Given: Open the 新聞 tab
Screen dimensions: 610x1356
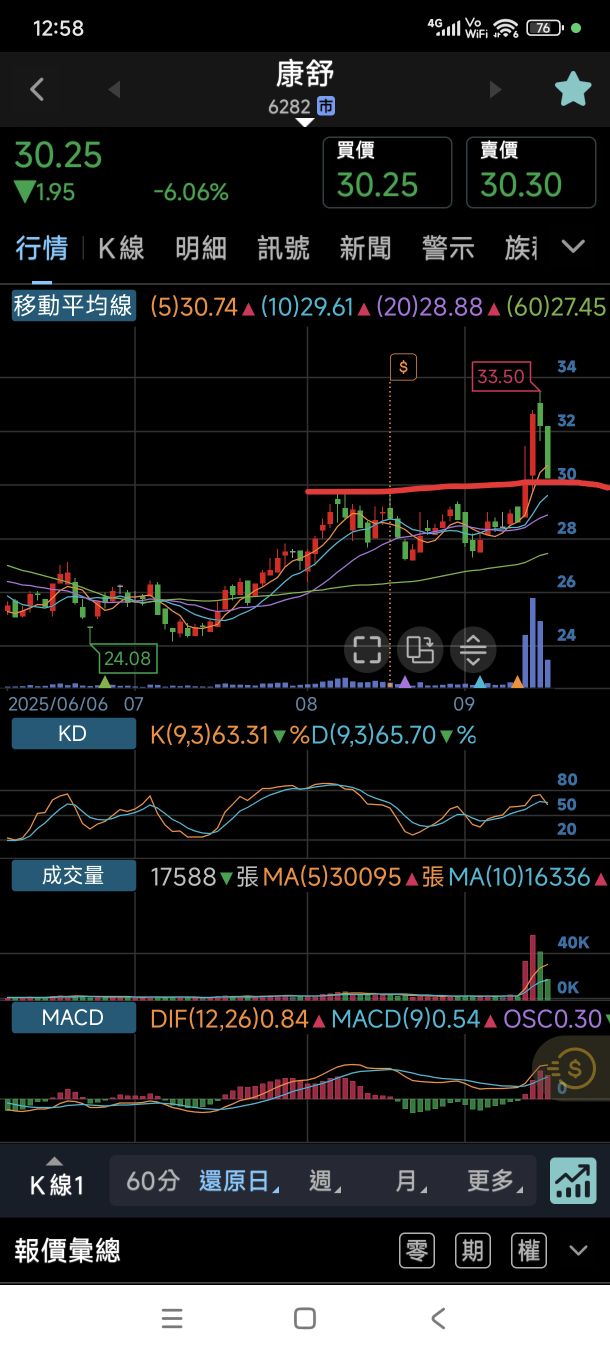Looking at the screenshot, I should [365, 248].
